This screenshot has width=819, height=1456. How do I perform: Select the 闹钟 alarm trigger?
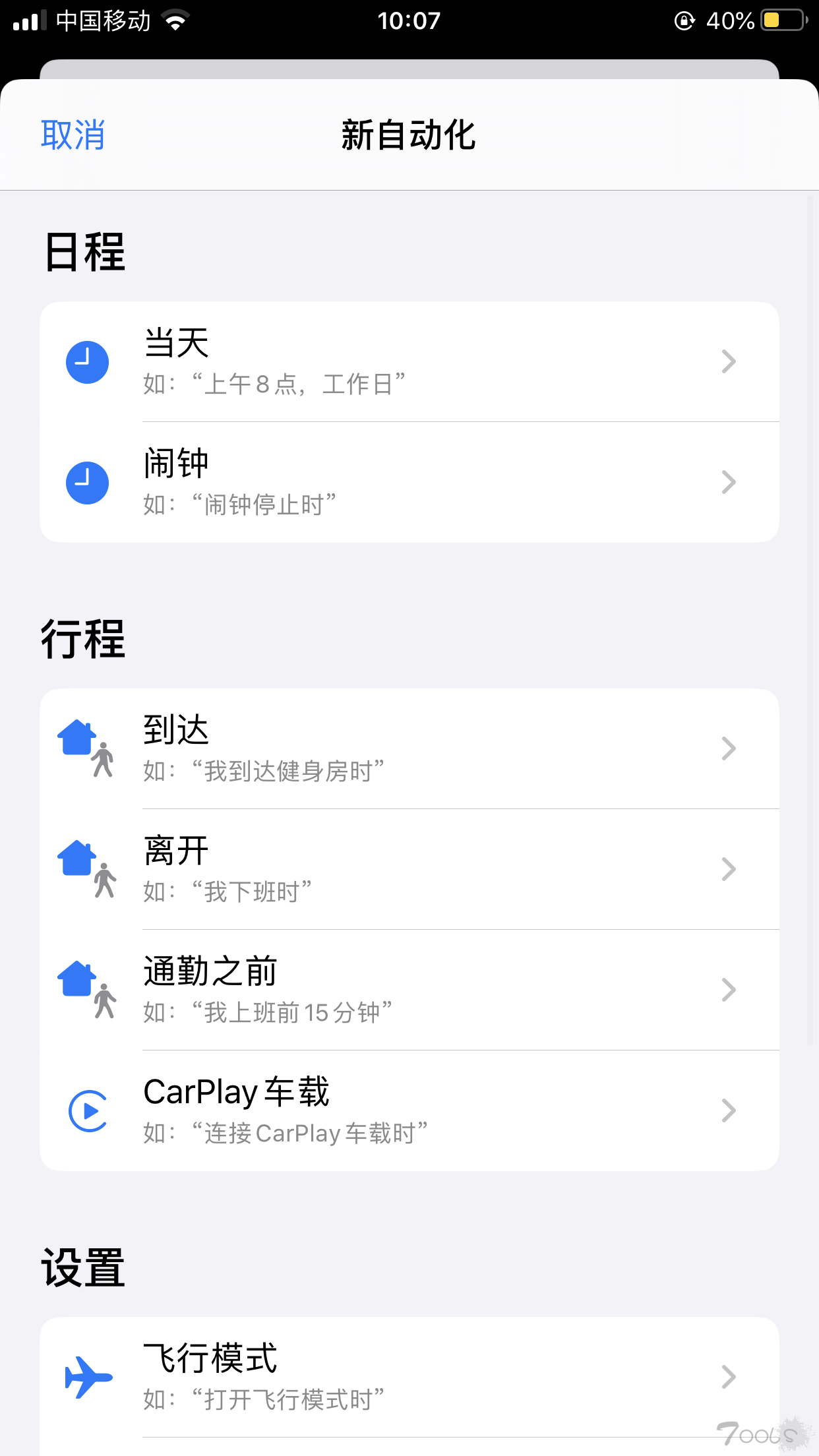pos(409,482)
